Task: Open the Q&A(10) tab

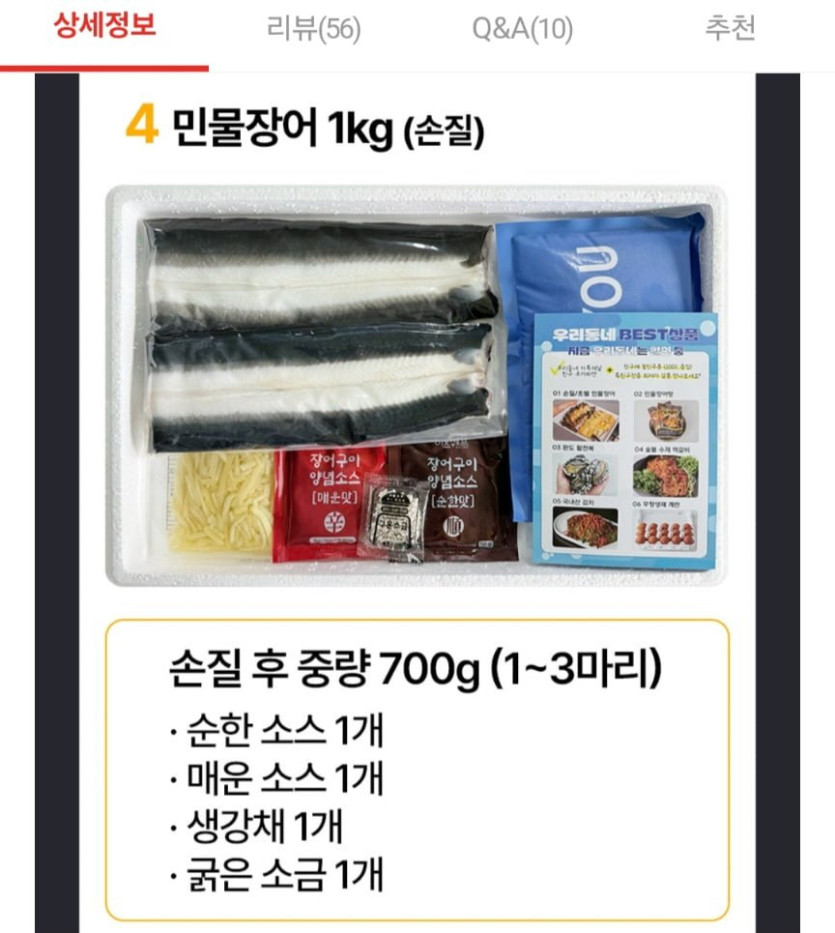Action: [x=522, y=29]
